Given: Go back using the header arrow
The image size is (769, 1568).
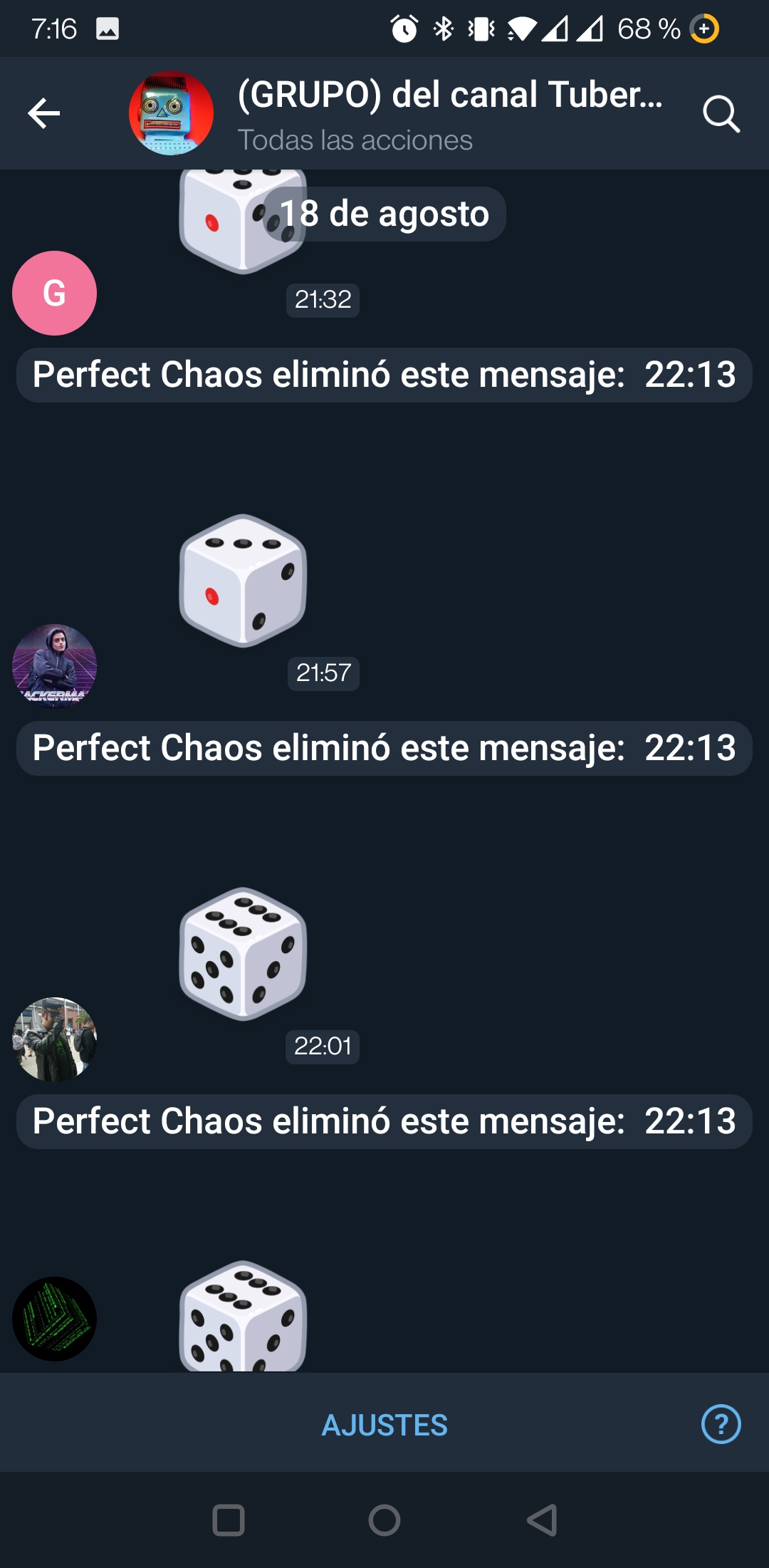Looking at the screenshot, I should [x=43, y=113].
